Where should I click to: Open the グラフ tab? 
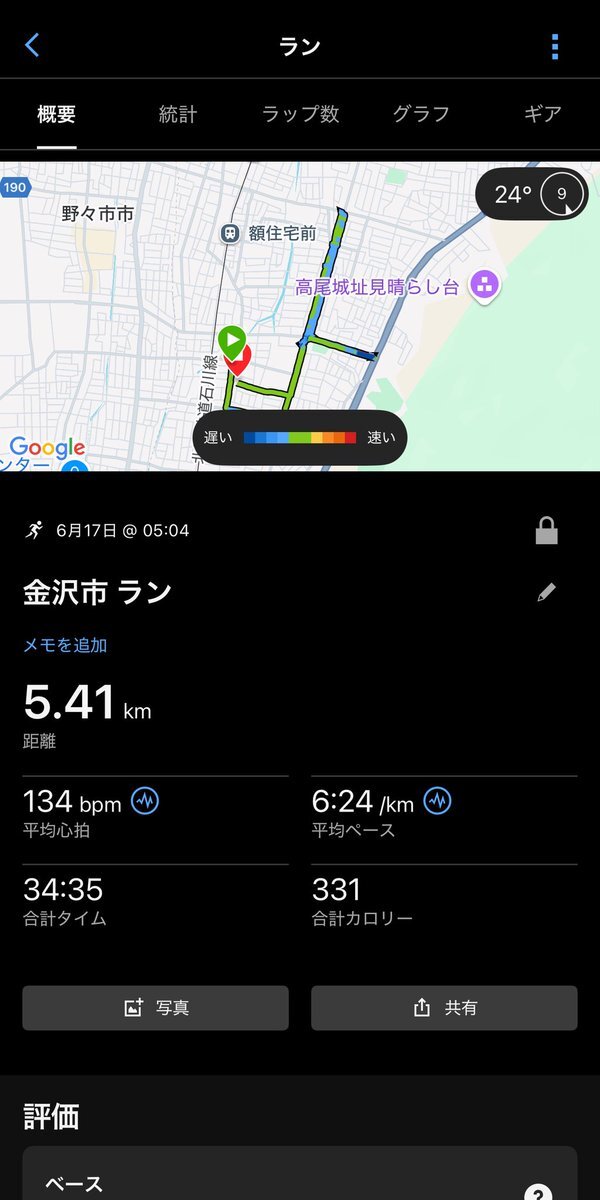[421, 114]
